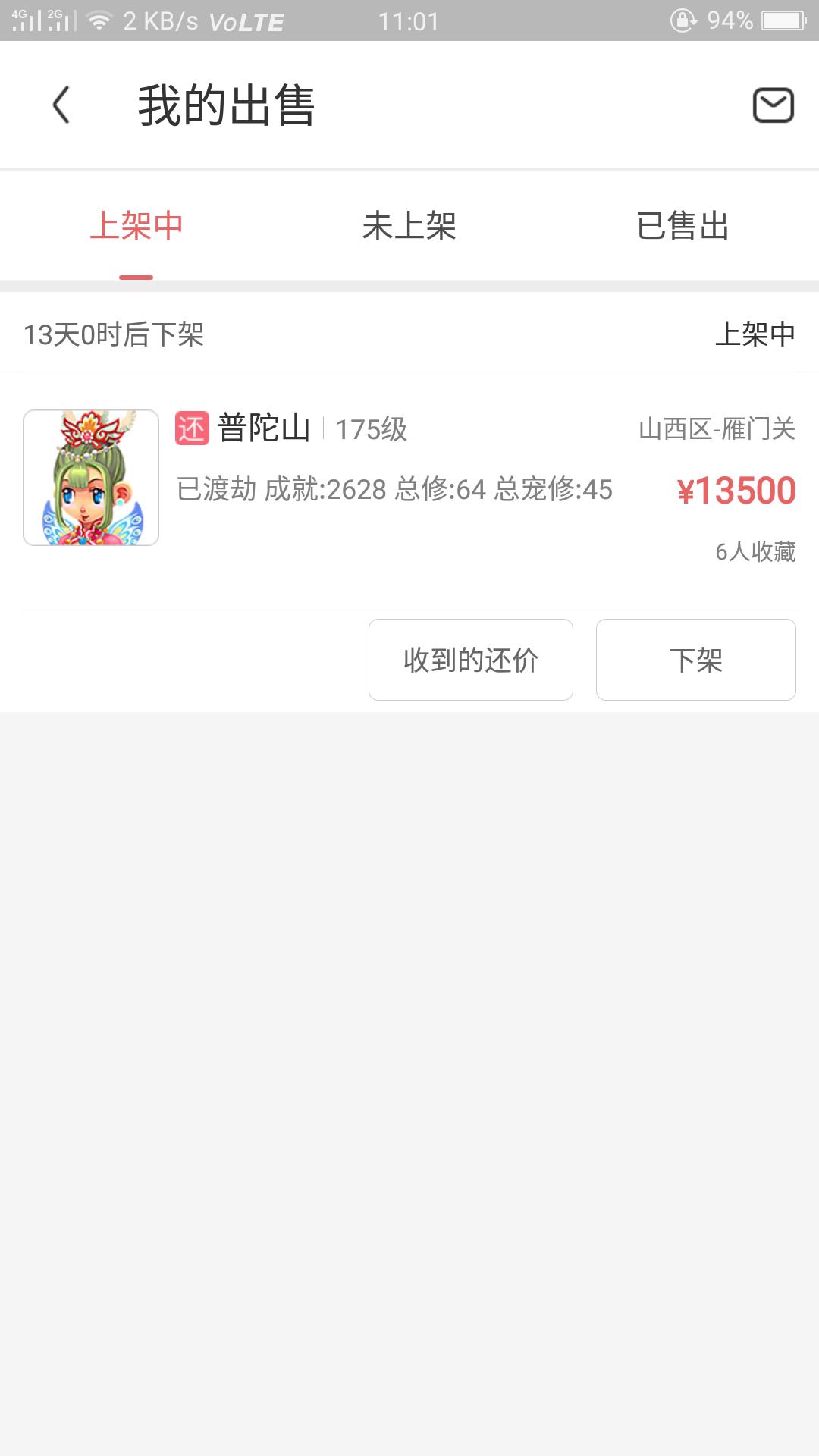819x1456 pixels.
Task: Tap 下架 to delist the item
Action: 695,660
